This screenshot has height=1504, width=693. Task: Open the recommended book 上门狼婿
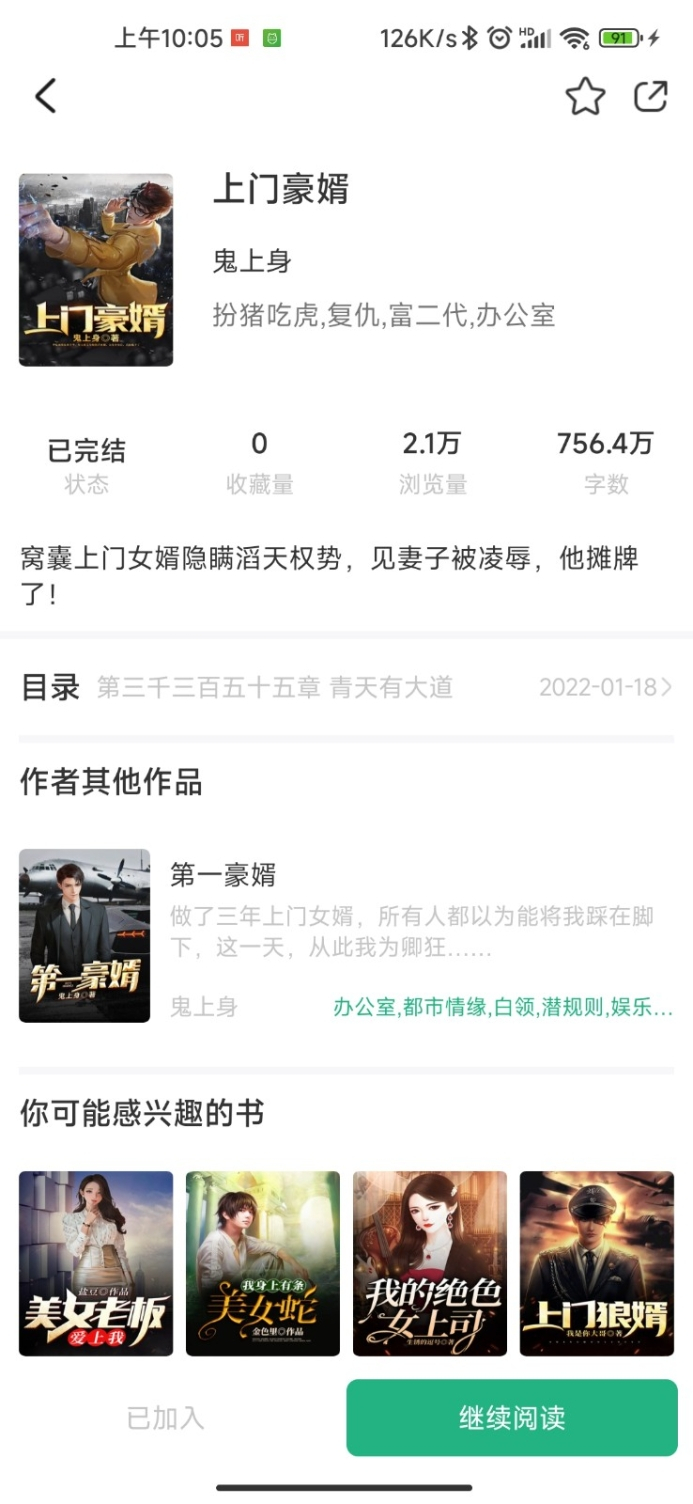(x=597, y=1263)
